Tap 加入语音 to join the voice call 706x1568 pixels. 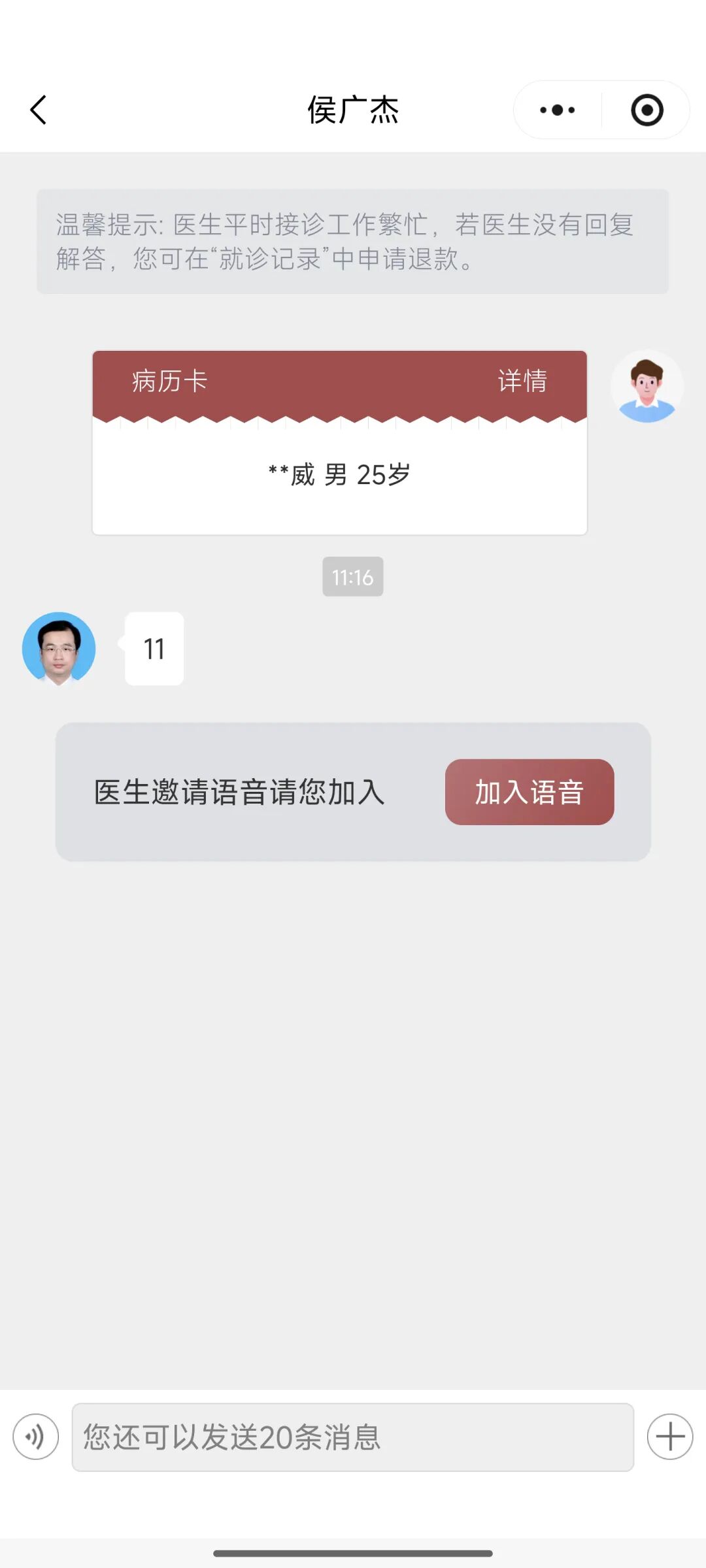529,792
